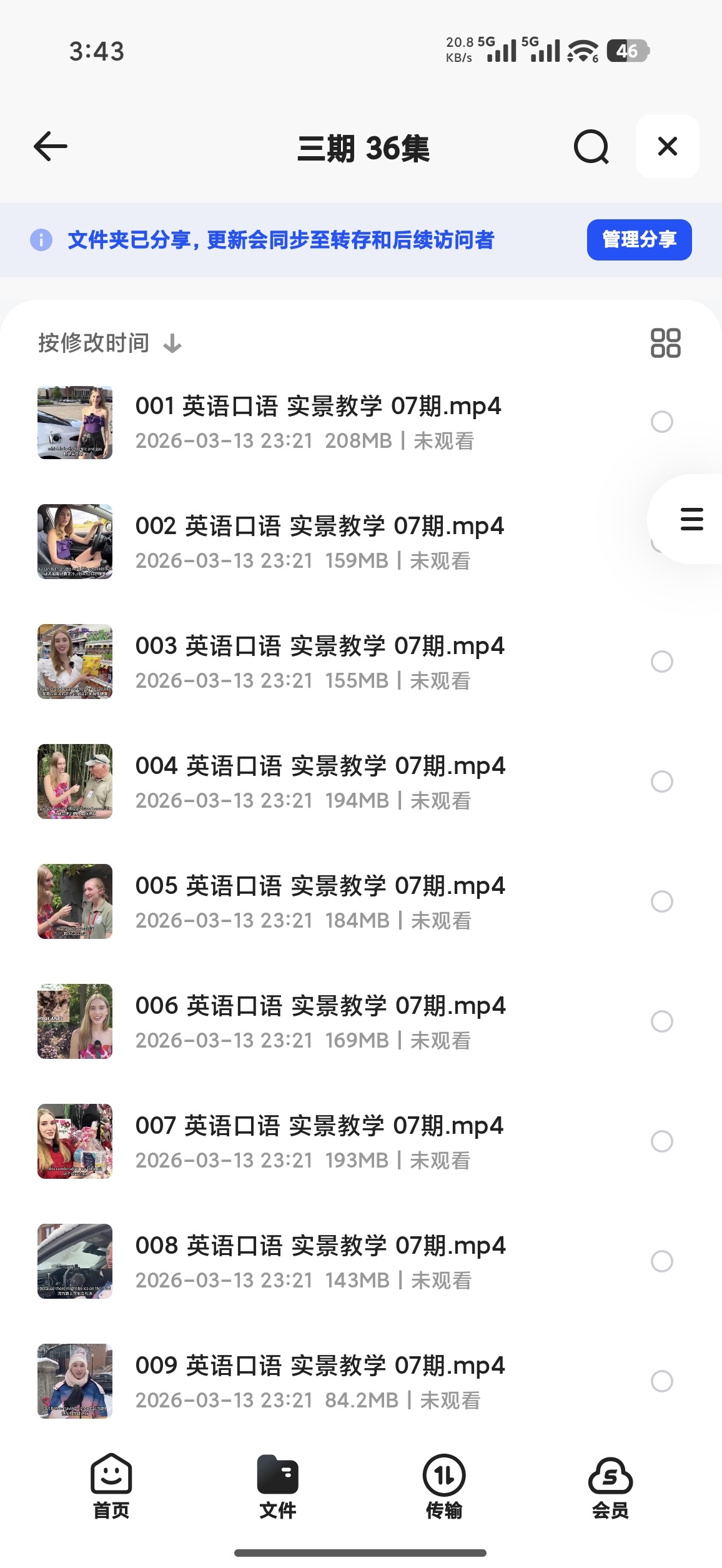Open the thumbnail of 003 英语口语 video
Image resolution: width=722 pixels, height=1568 pixels.
coord(74,662)
